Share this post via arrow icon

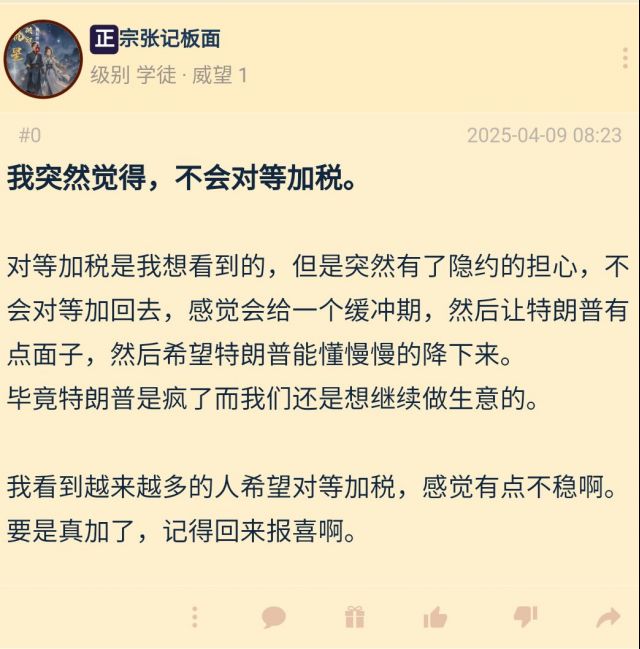608,618
